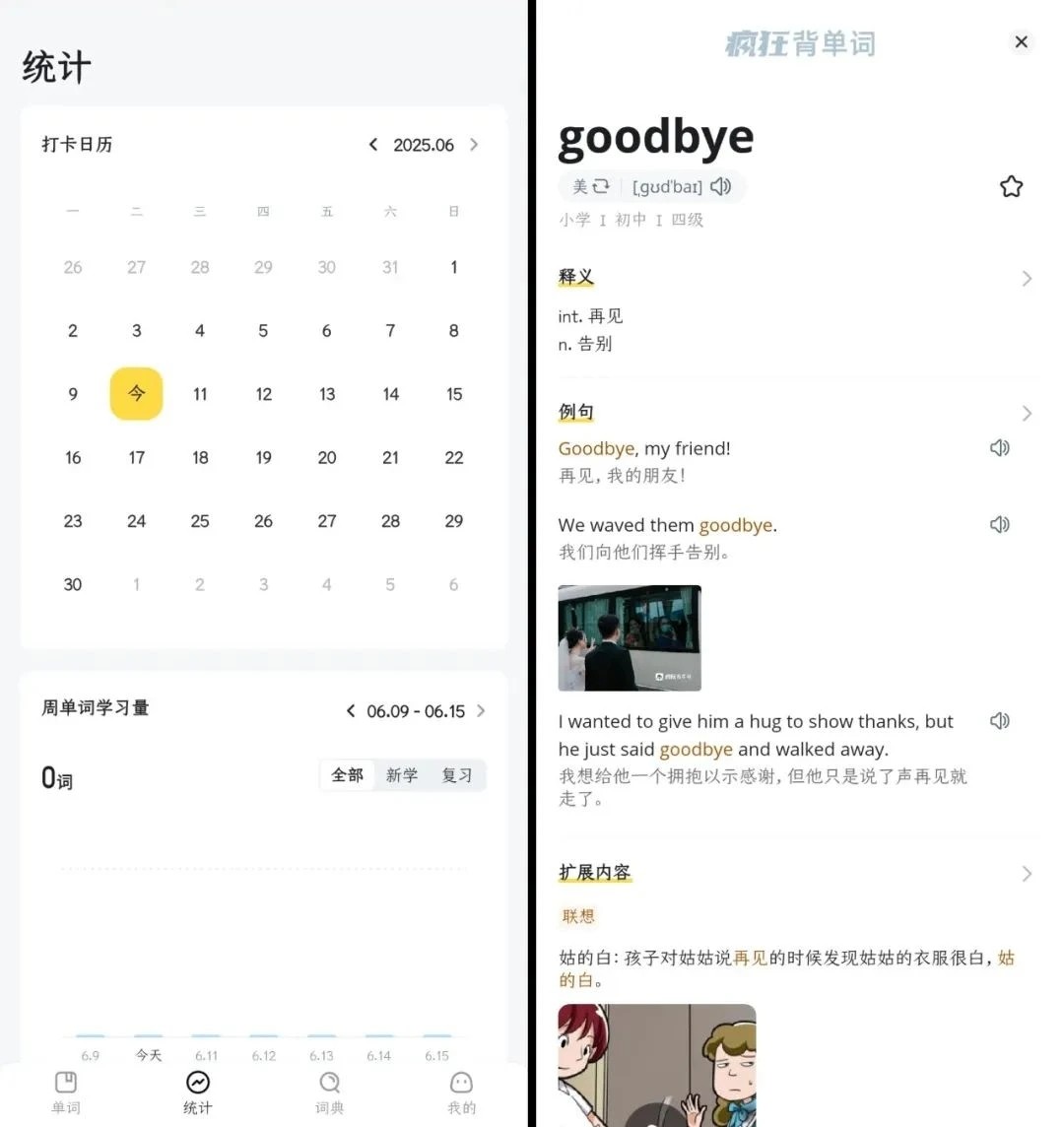Screen dimensions: 1064x1127
Task: Expand the 释义 section
Action: (x=1027, y=279)
